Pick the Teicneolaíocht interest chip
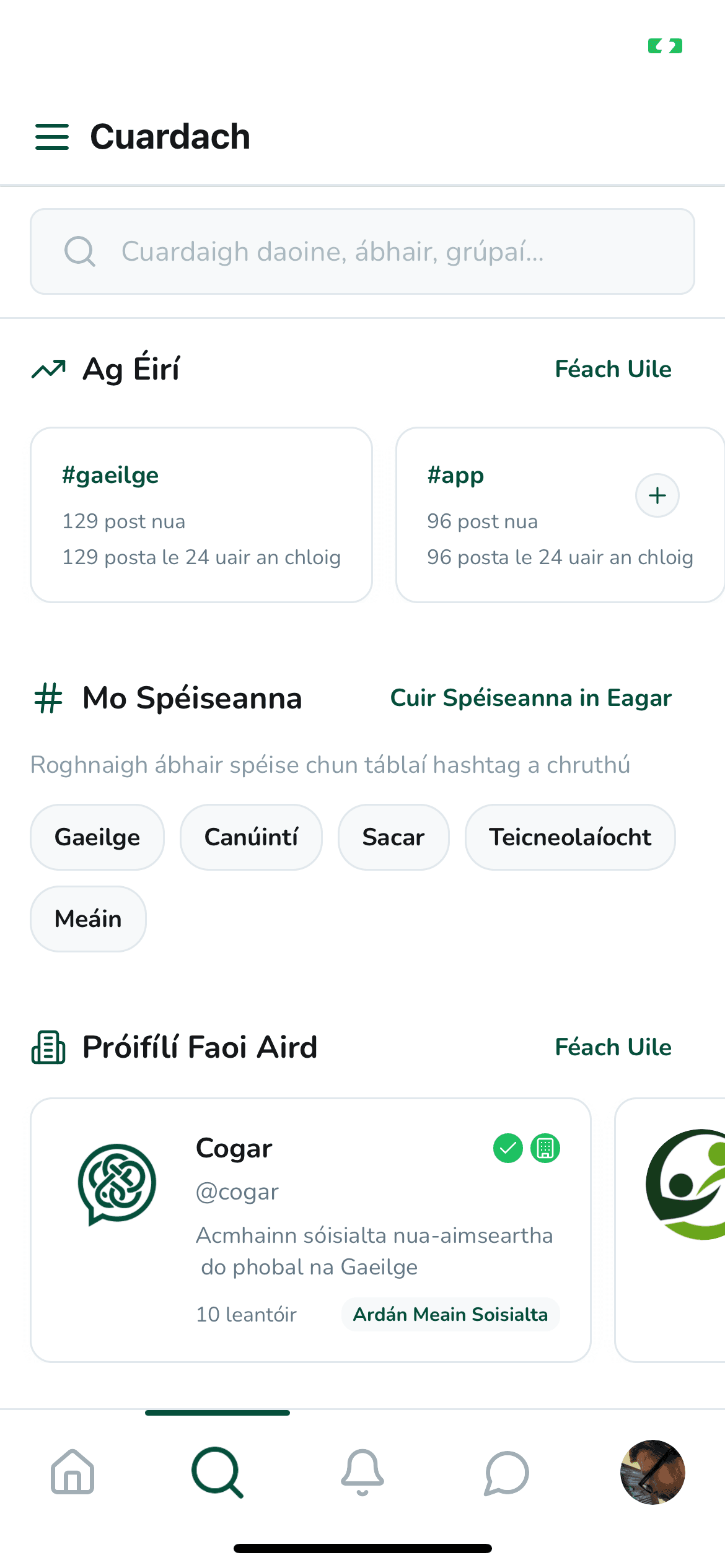This screenshot has height=1568, width=725. (x=570, y=837)
